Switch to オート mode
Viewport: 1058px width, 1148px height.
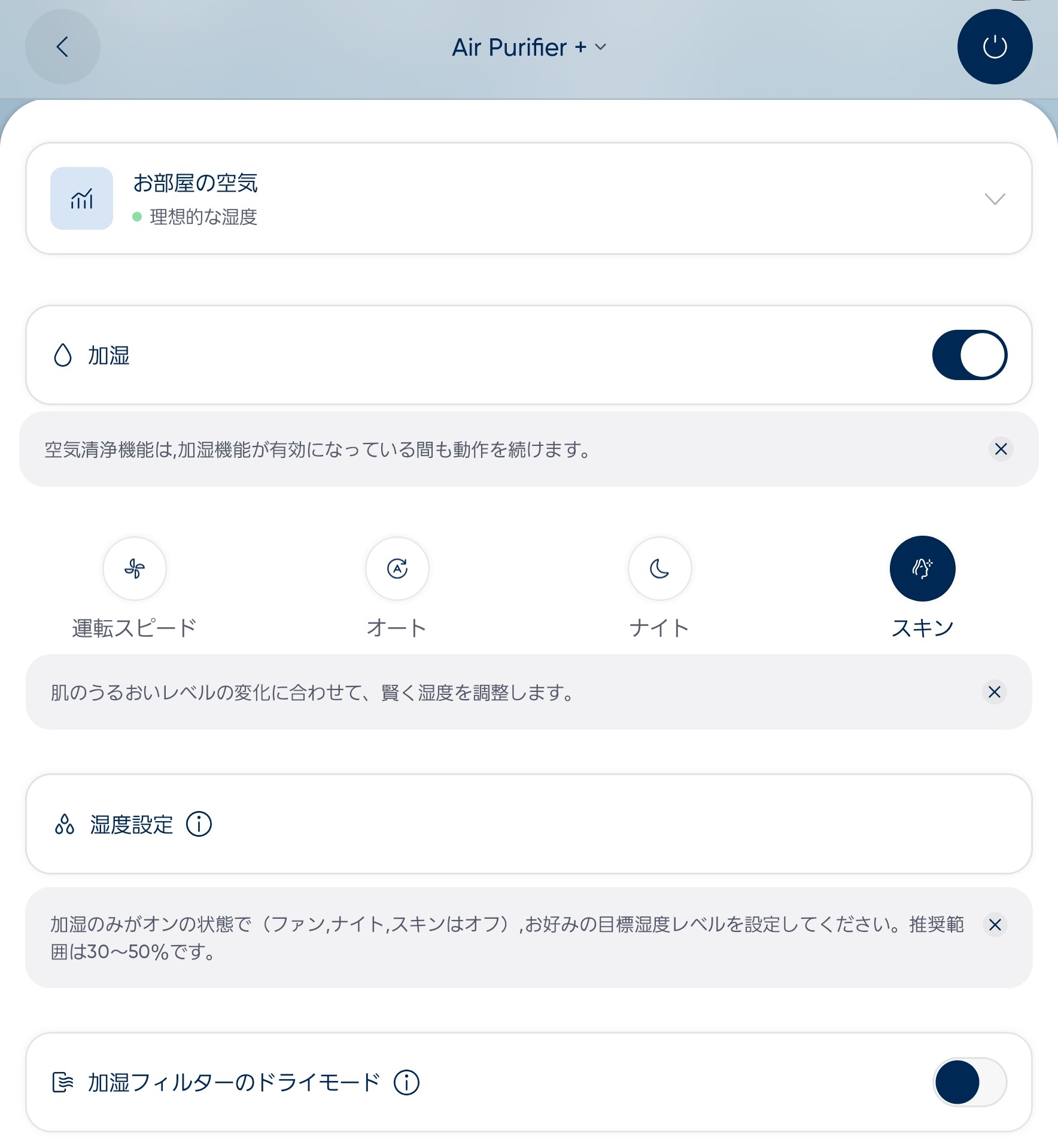397,569
